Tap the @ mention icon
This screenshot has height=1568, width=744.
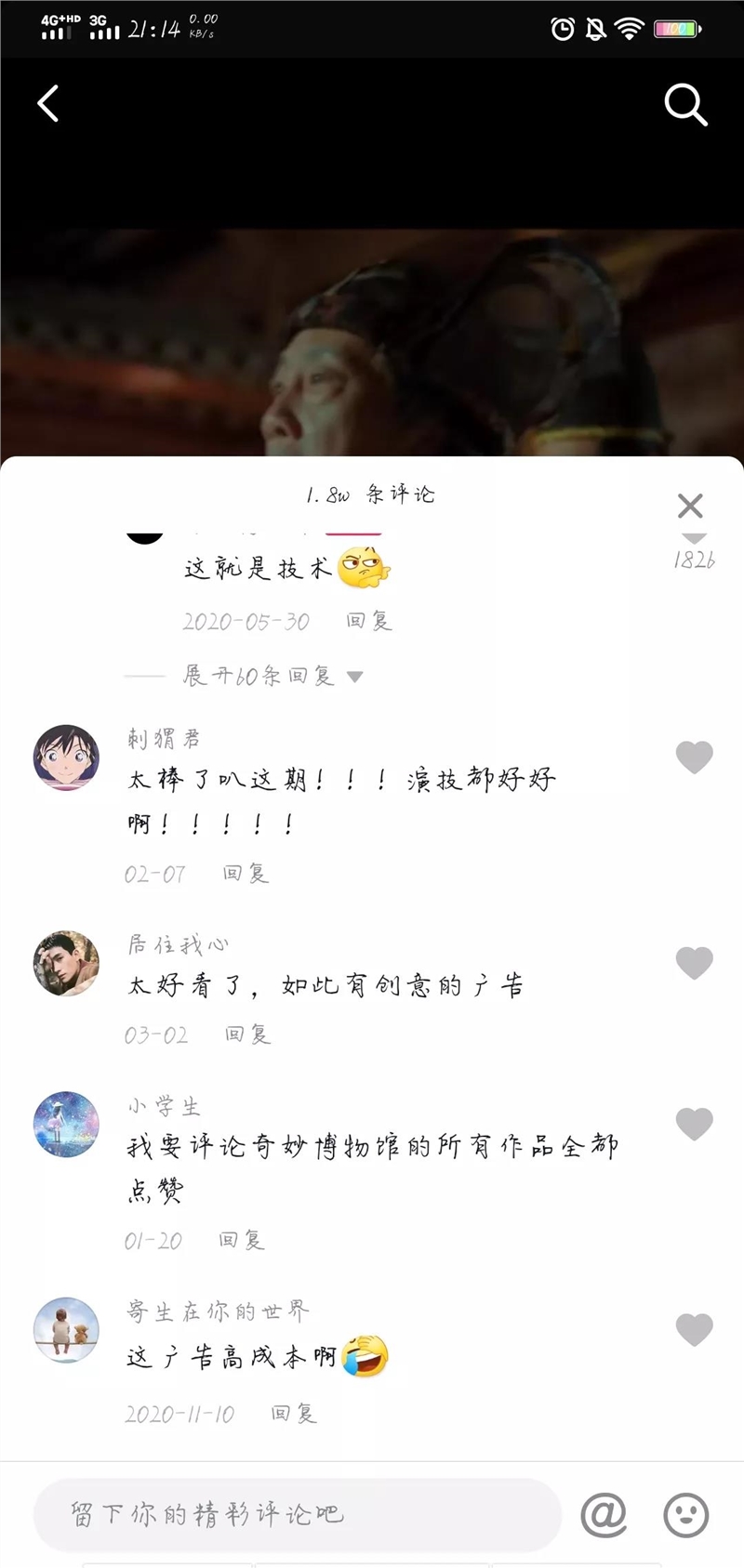(x=604, y=1514)
